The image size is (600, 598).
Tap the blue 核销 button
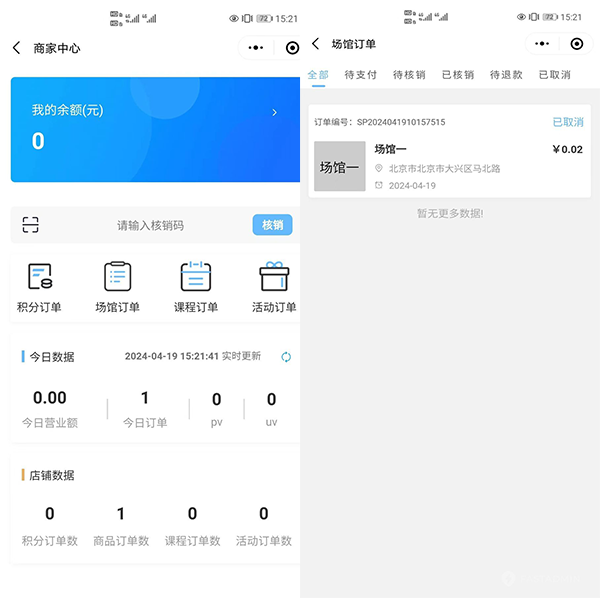pos(272,225)
